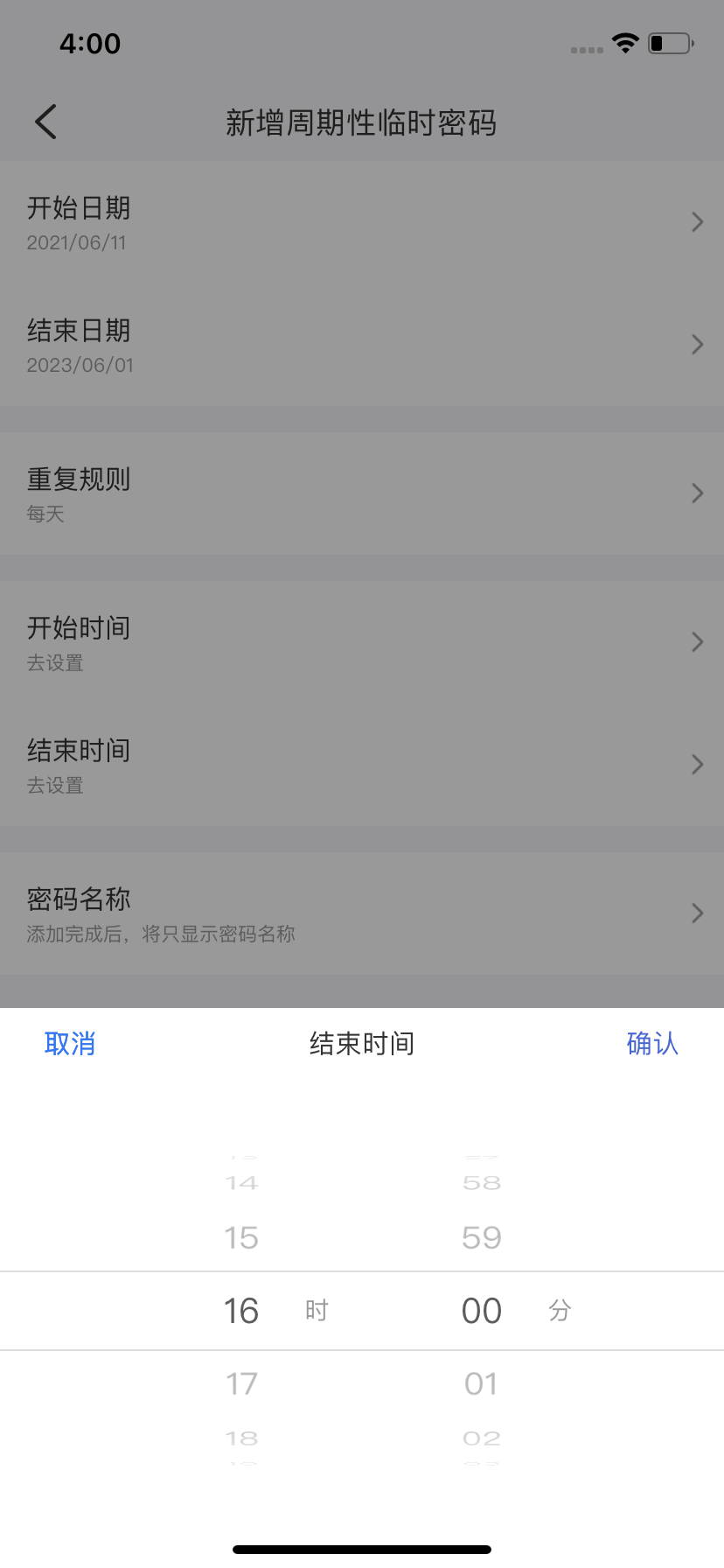
Task: Confirm the selected end time
Action: 652,1043
